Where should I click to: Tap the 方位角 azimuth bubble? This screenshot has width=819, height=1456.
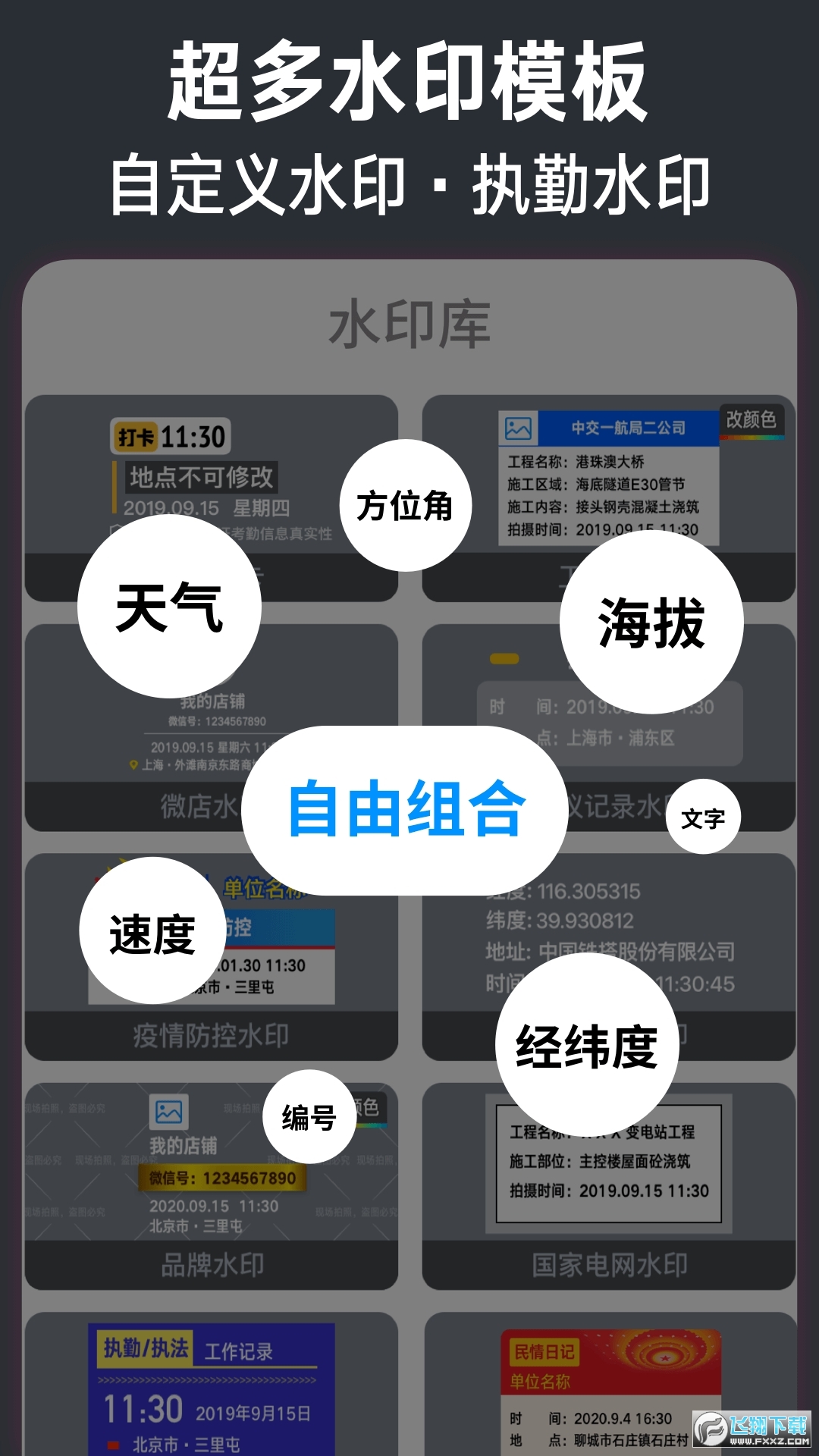click(x=406, y=504)
